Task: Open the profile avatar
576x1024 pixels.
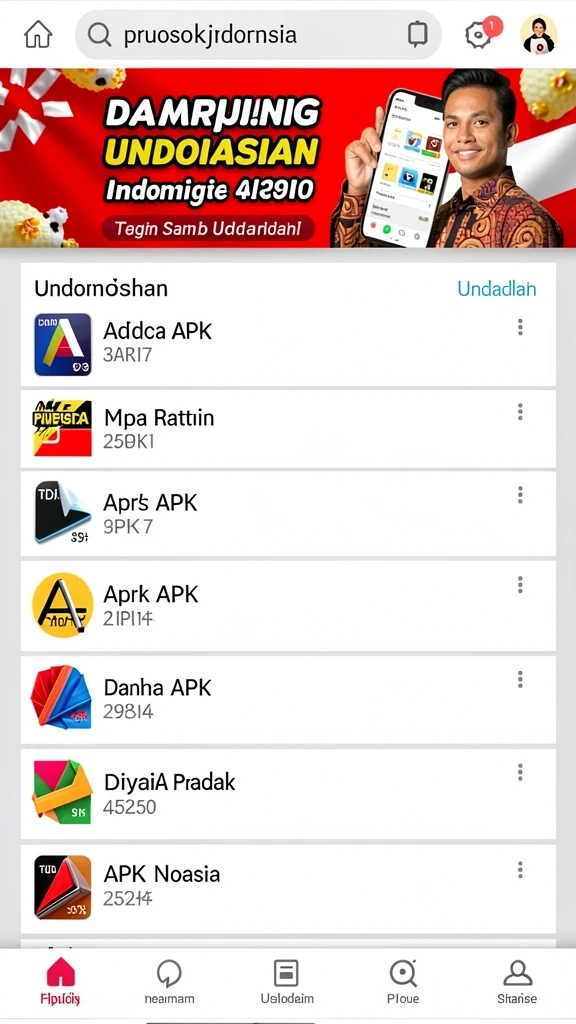Action: point(539,35)
